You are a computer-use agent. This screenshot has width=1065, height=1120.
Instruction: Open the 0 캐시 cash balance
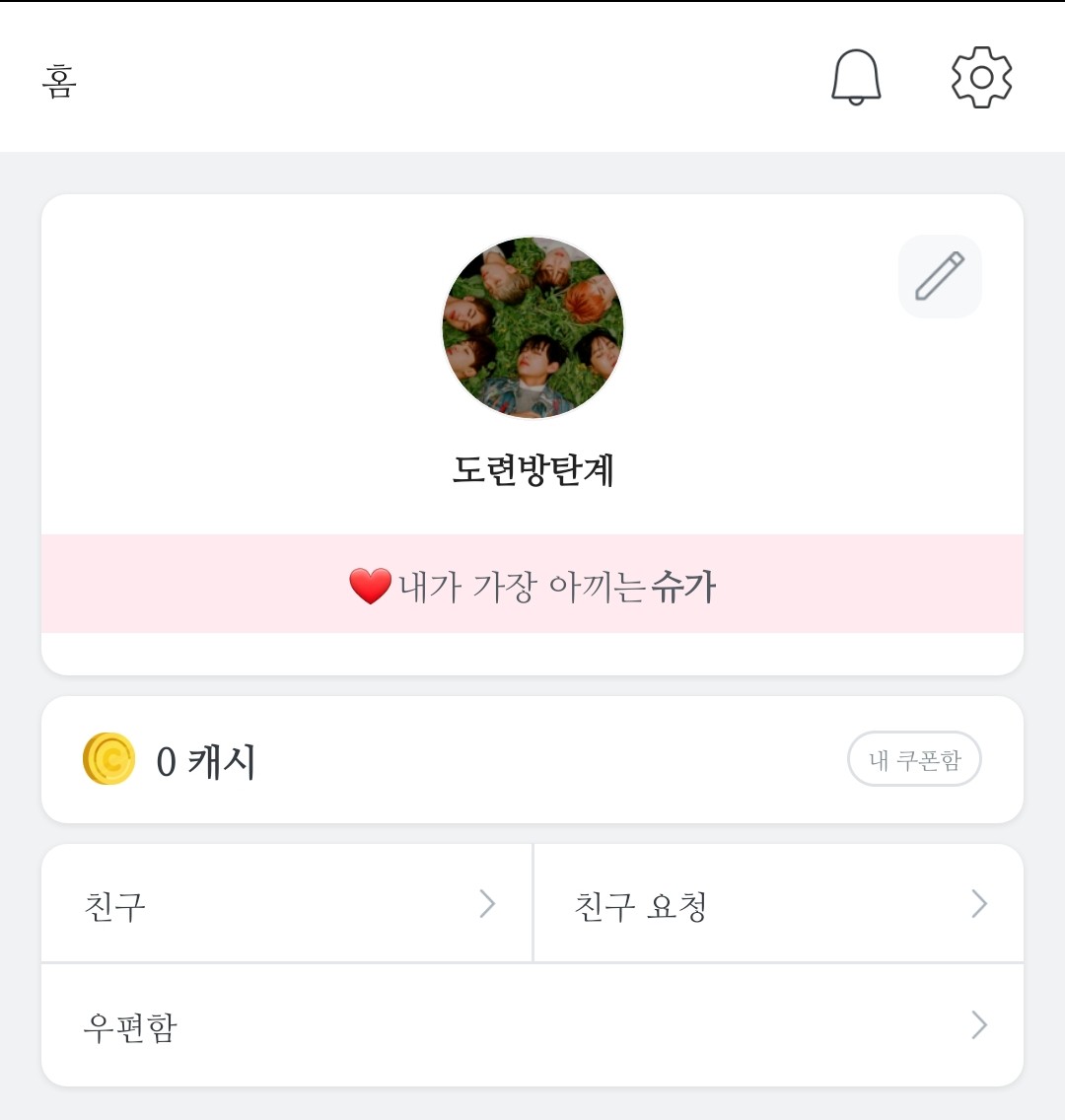point(205,760)
